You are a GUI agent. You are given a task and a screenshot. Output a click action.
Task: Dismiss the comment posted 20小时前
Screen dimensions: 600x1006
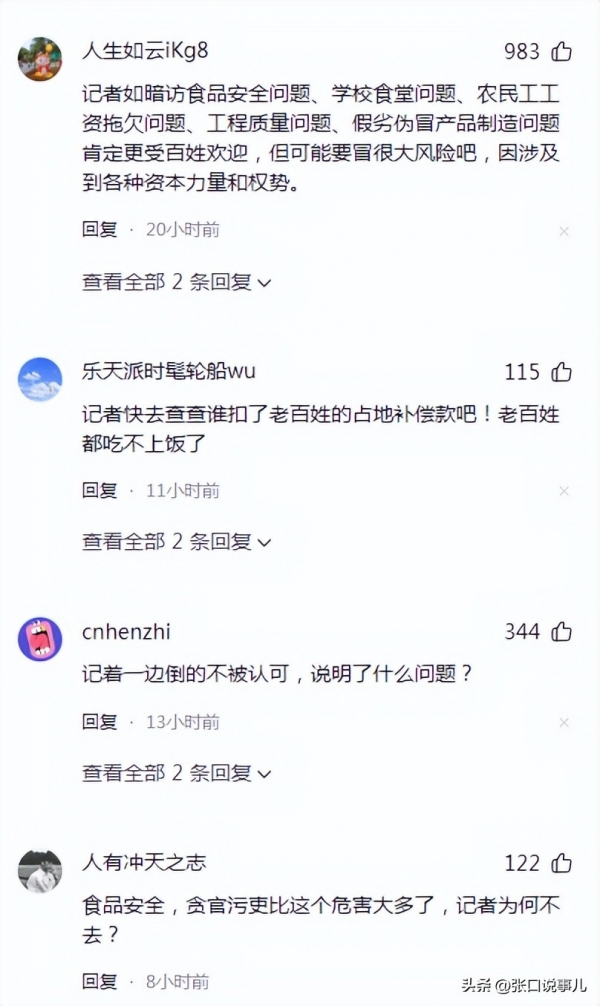pyautogui.click(x=564, y=231)
